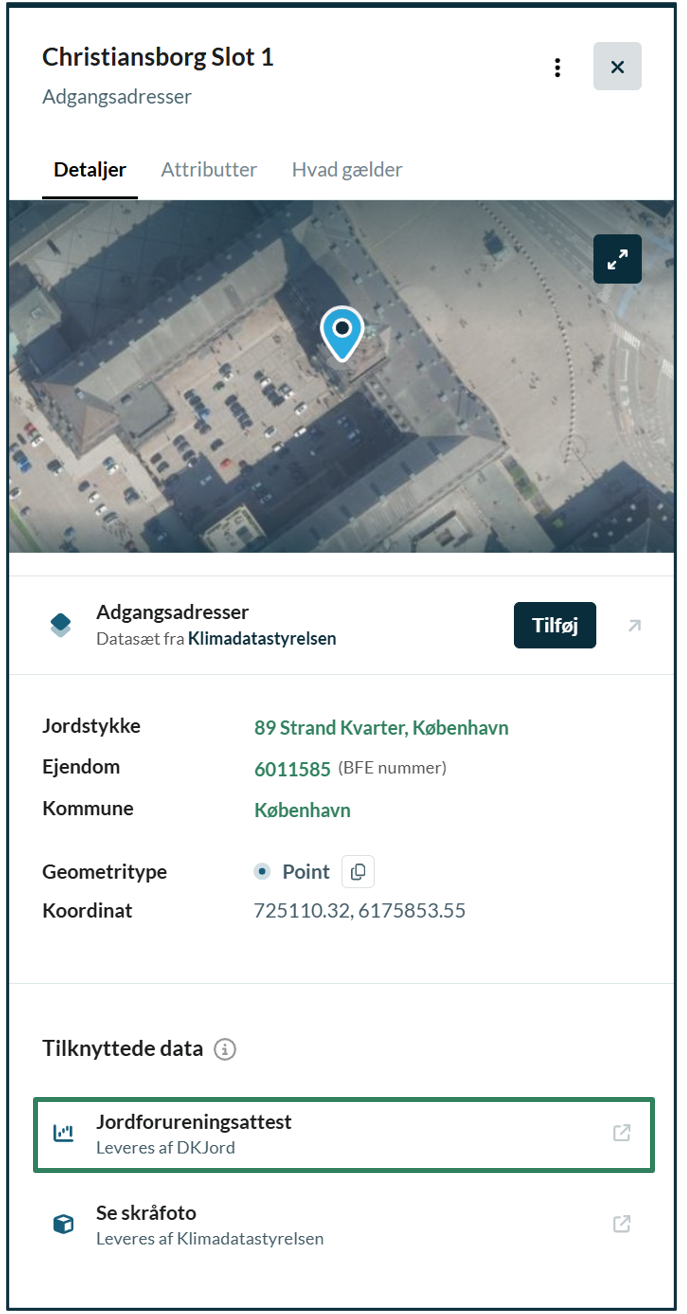This screenshot has width=687, height=1314.
Task: Copy the point geometry
Action: tap(358, 872)
